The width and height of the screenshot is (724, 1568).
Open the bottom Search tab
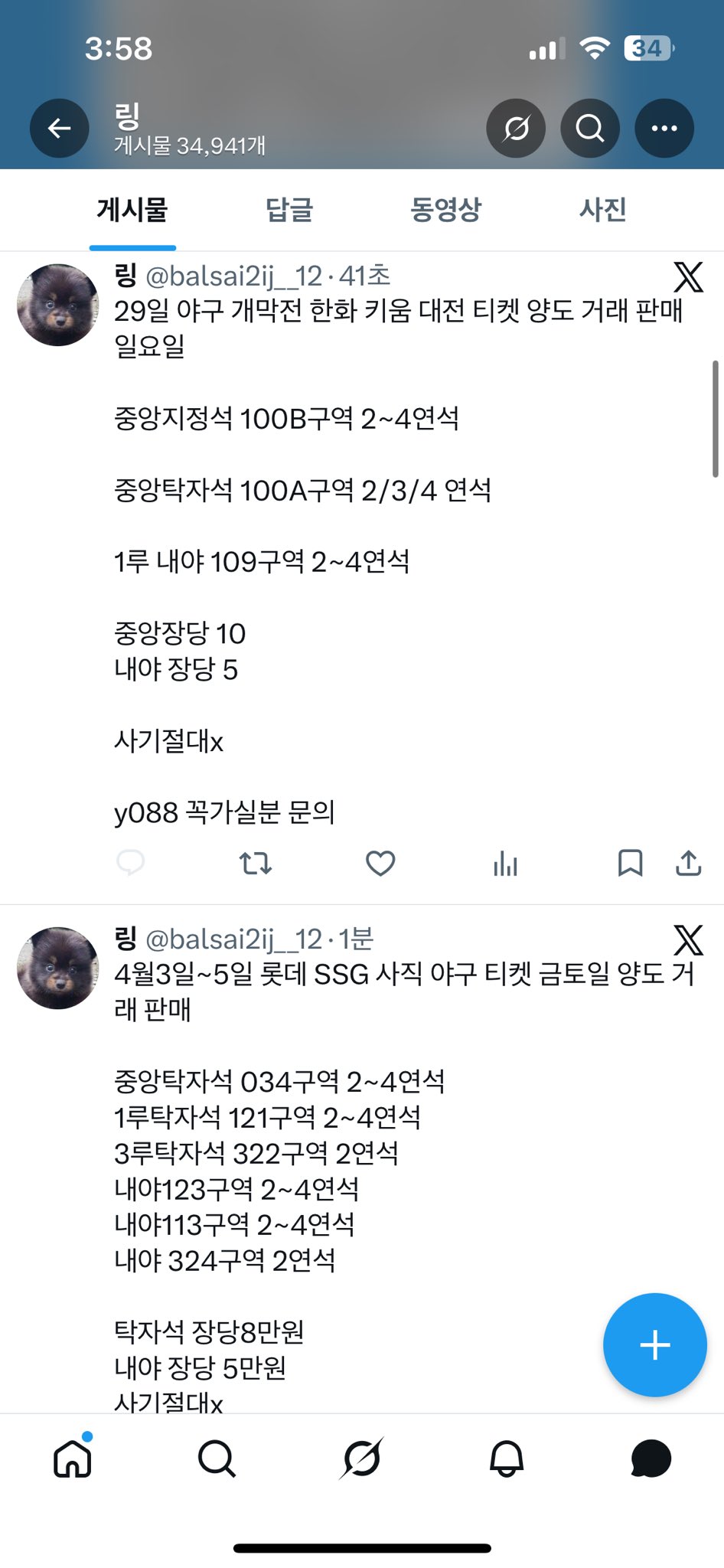coord(217,1459)
